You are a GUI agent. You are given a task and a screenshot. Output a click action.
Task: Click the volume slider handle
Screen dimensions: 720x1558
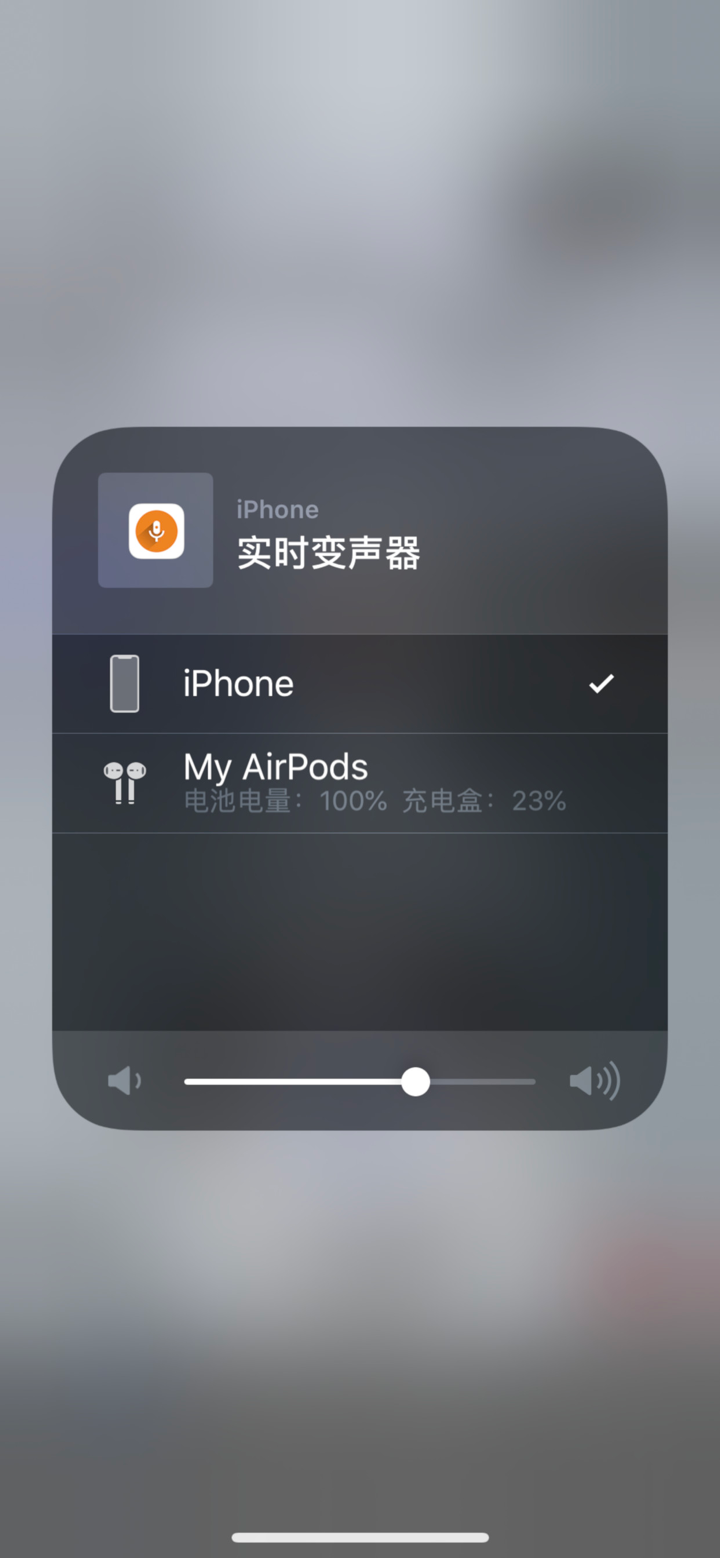pyautogui.click(x=416, y=1081)
